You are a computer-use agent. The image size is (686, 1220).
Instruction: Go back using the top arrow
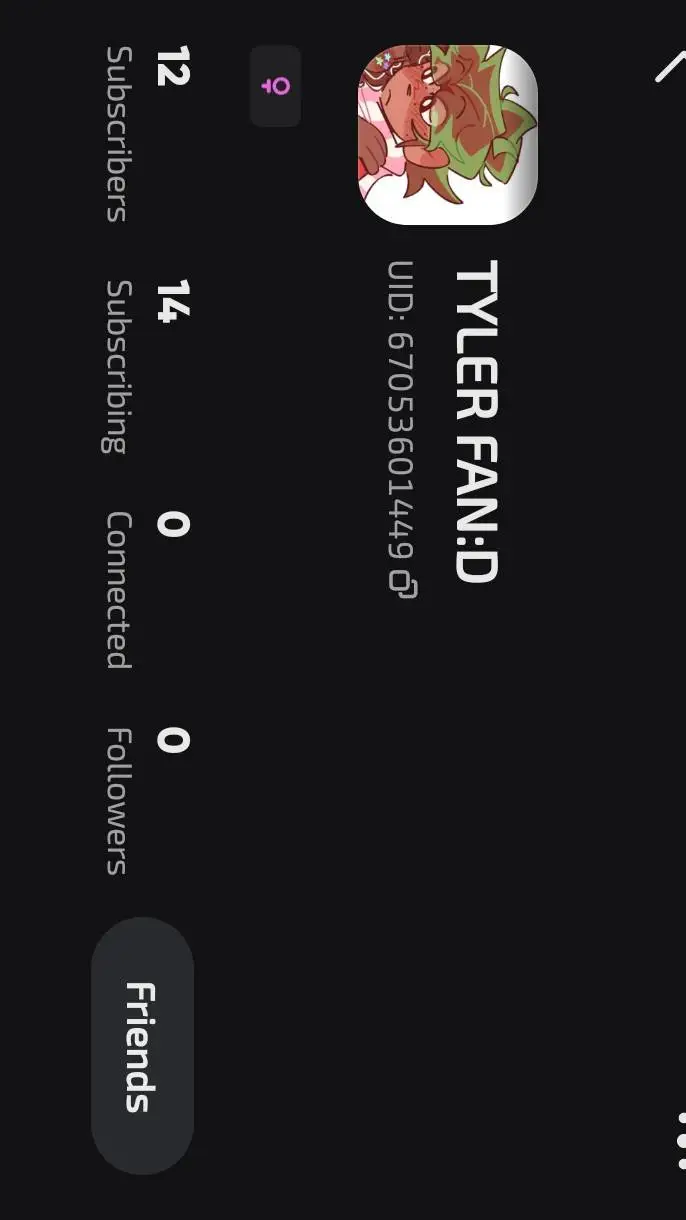pyautogui.click(x=668, y=68)
